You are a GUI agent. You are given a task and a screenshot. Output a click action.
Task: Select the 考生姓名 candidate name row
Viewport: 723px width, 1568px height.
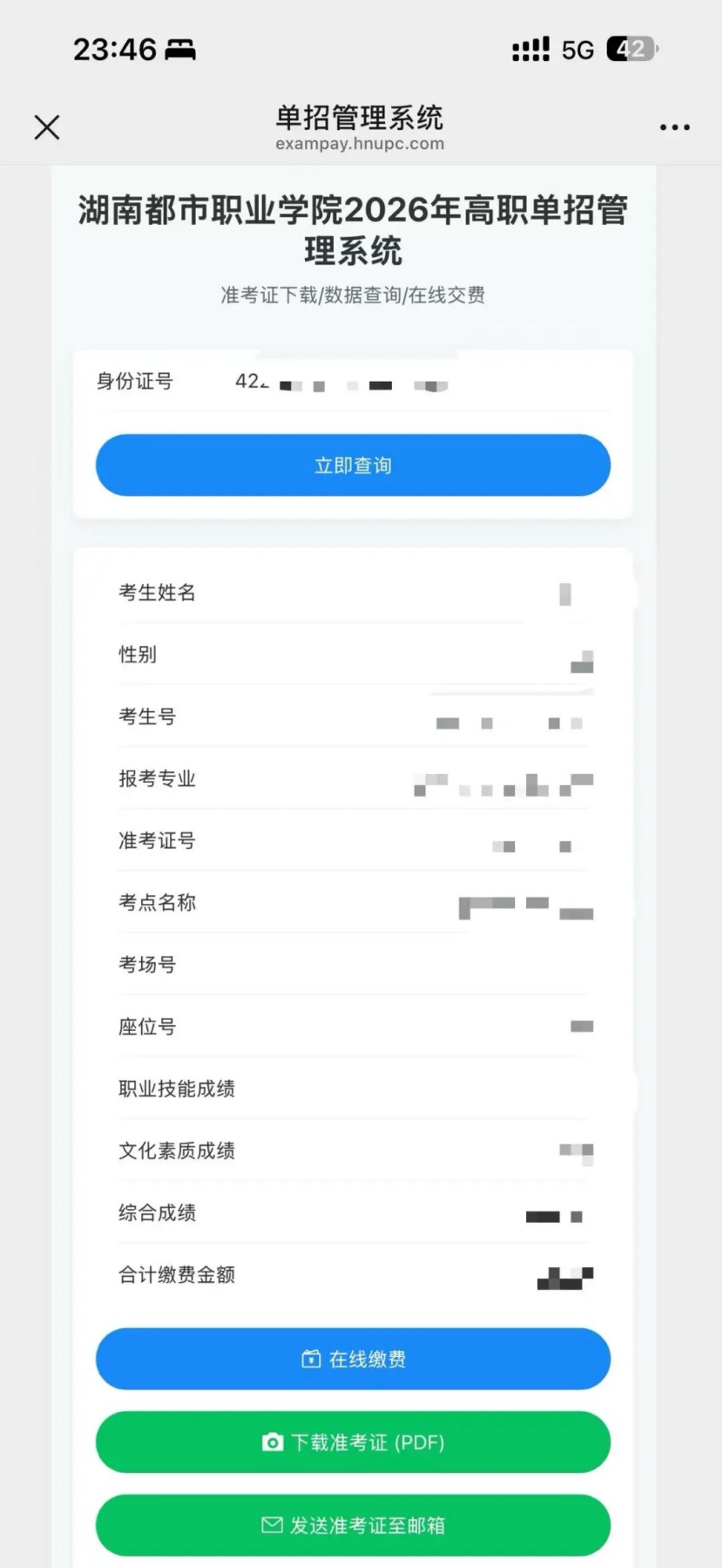coord(353,593)
